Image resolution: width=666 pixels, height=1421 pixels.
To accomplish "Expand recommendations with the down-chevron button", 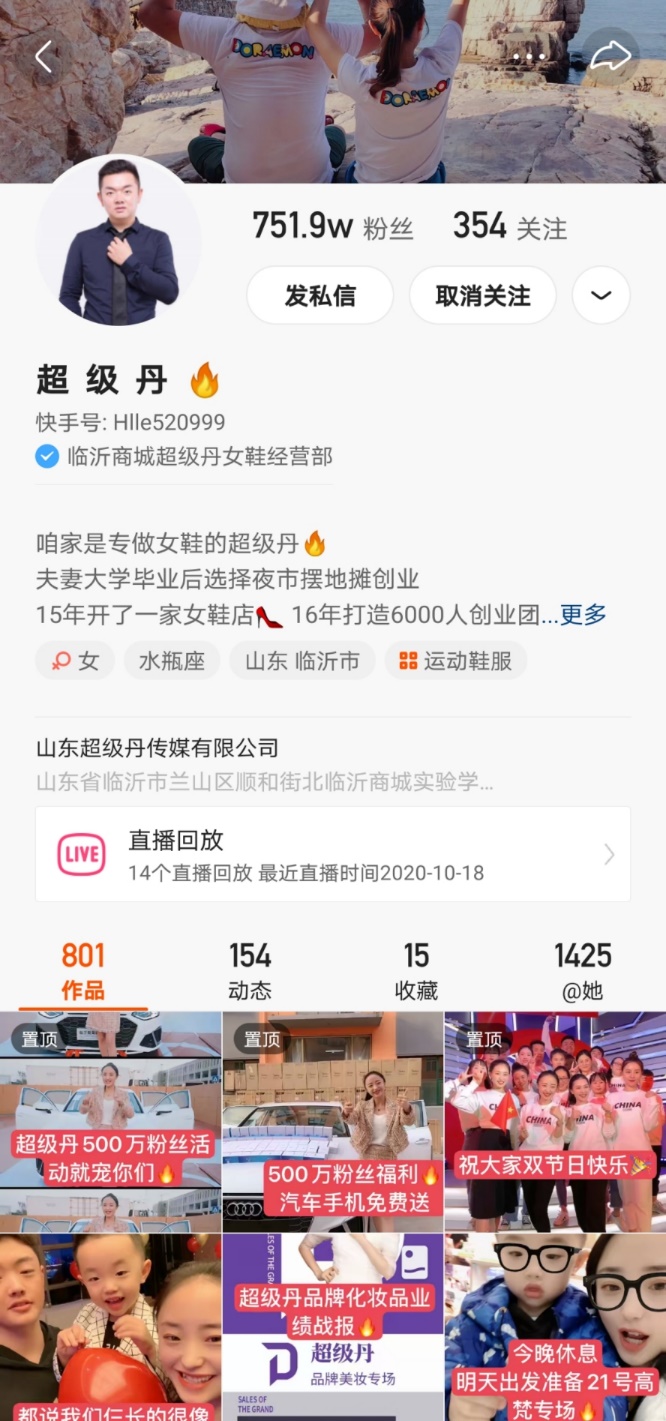I will click(x=601, y=296).
